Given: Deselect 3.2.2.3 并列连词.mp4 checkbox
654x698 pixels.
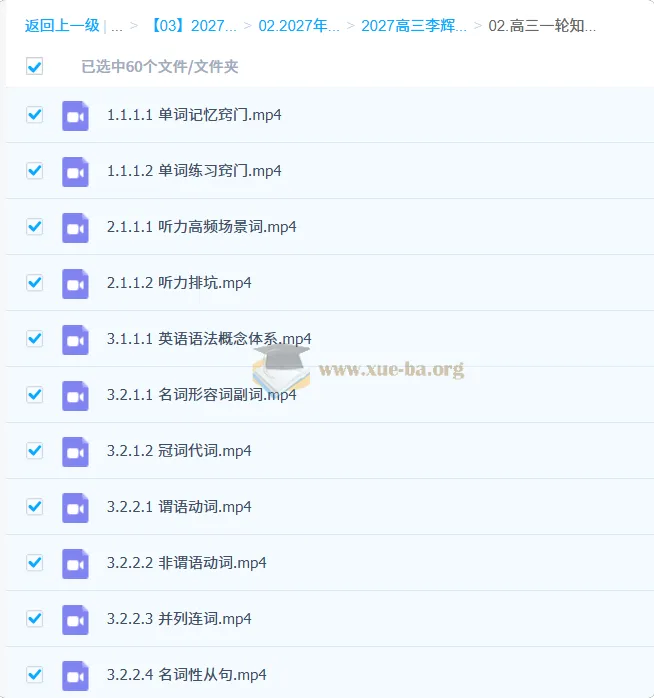Looking at the screenshot, I should pos(34,619).
